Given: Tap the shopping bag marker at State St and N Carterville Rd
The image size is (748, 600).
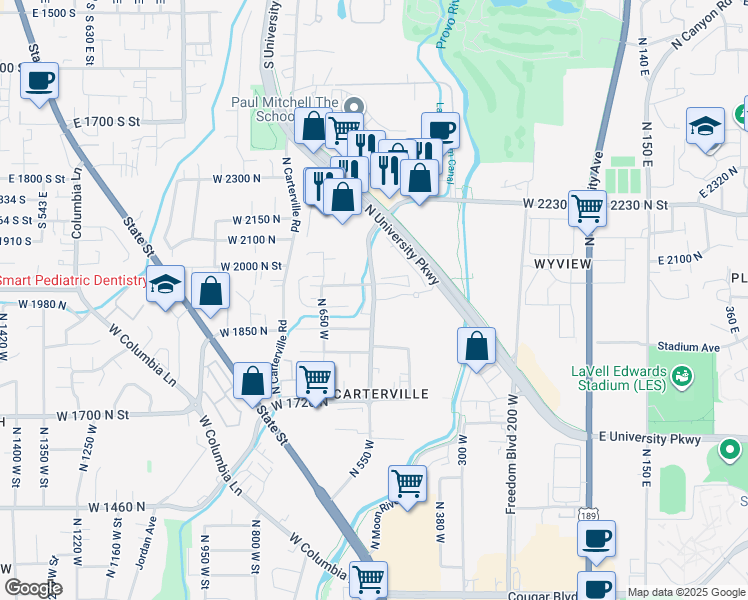Looking at the screenshot, I should point(253,382).
